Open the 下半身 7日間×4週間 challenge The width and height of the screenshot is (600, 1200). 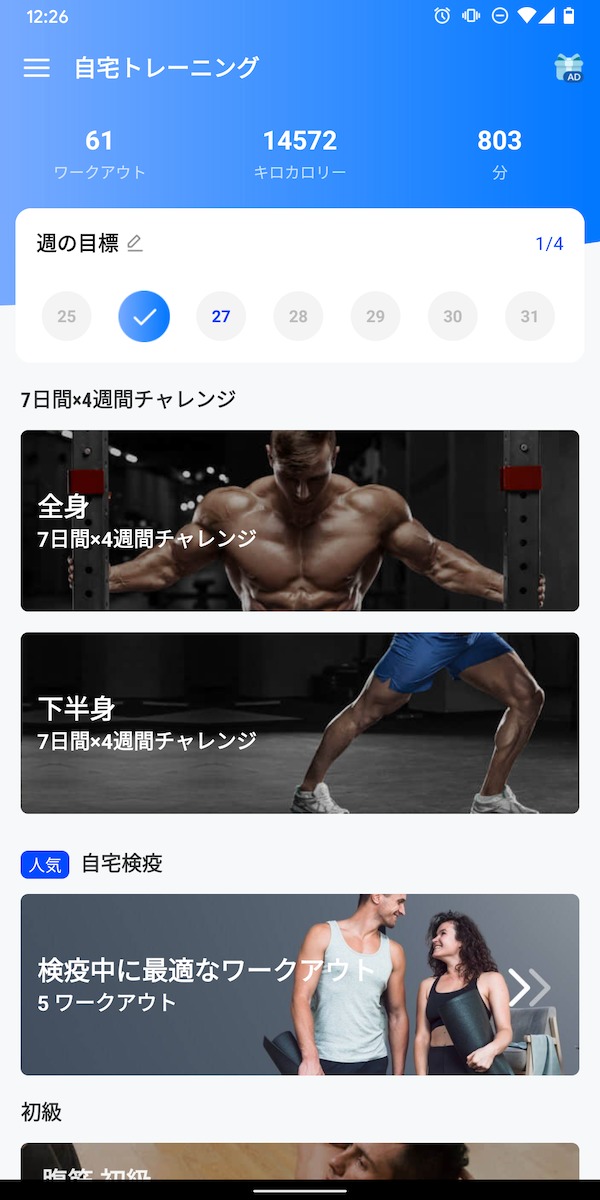300,723
